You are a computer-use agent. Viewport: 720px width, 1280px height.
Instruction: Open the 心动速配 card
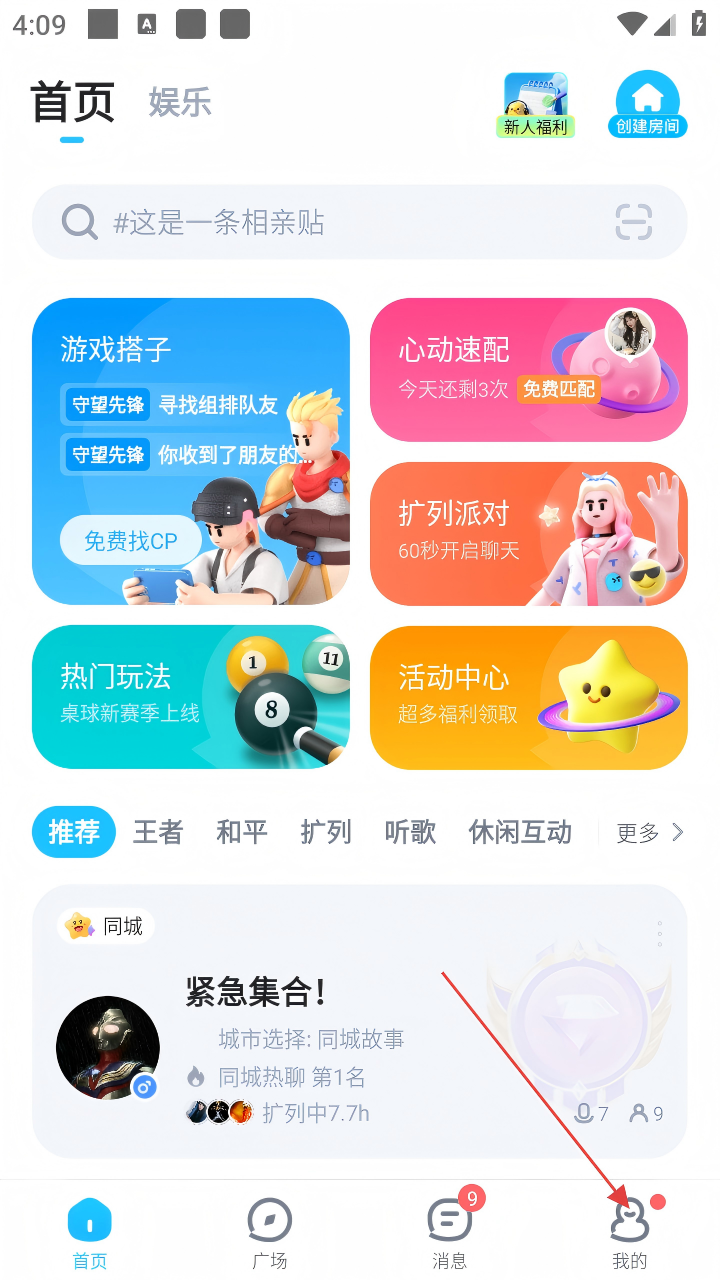coord(528,369)
